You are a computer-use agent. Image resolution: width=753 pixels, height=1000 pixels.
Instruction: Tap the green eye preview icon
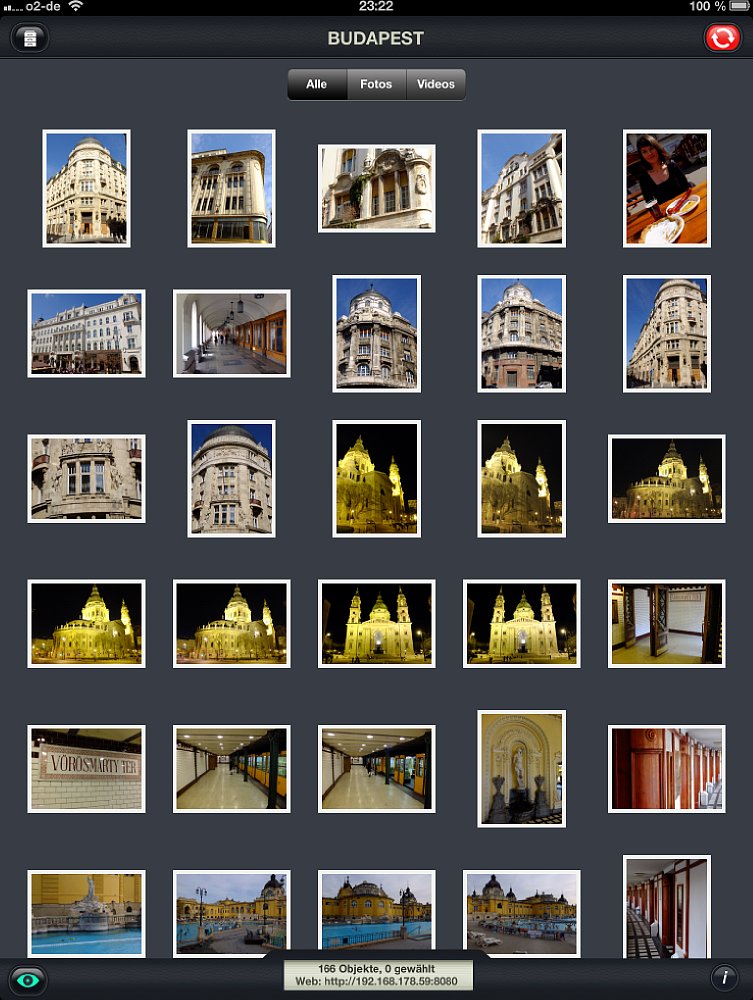pos(28,979)
